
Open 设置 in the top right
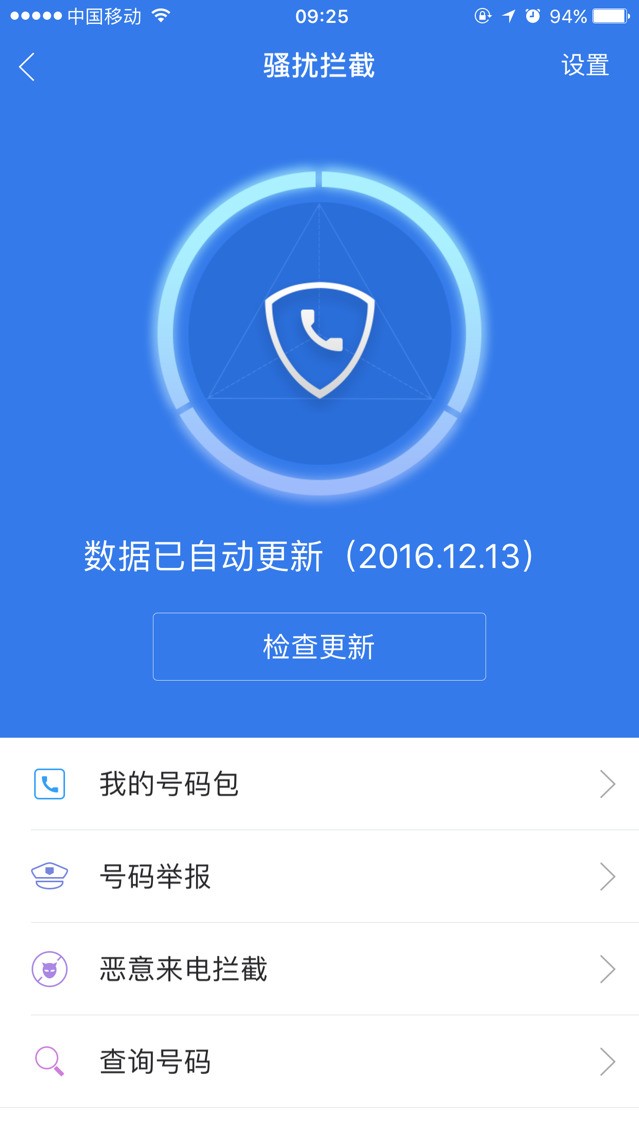tap(585, 66)
